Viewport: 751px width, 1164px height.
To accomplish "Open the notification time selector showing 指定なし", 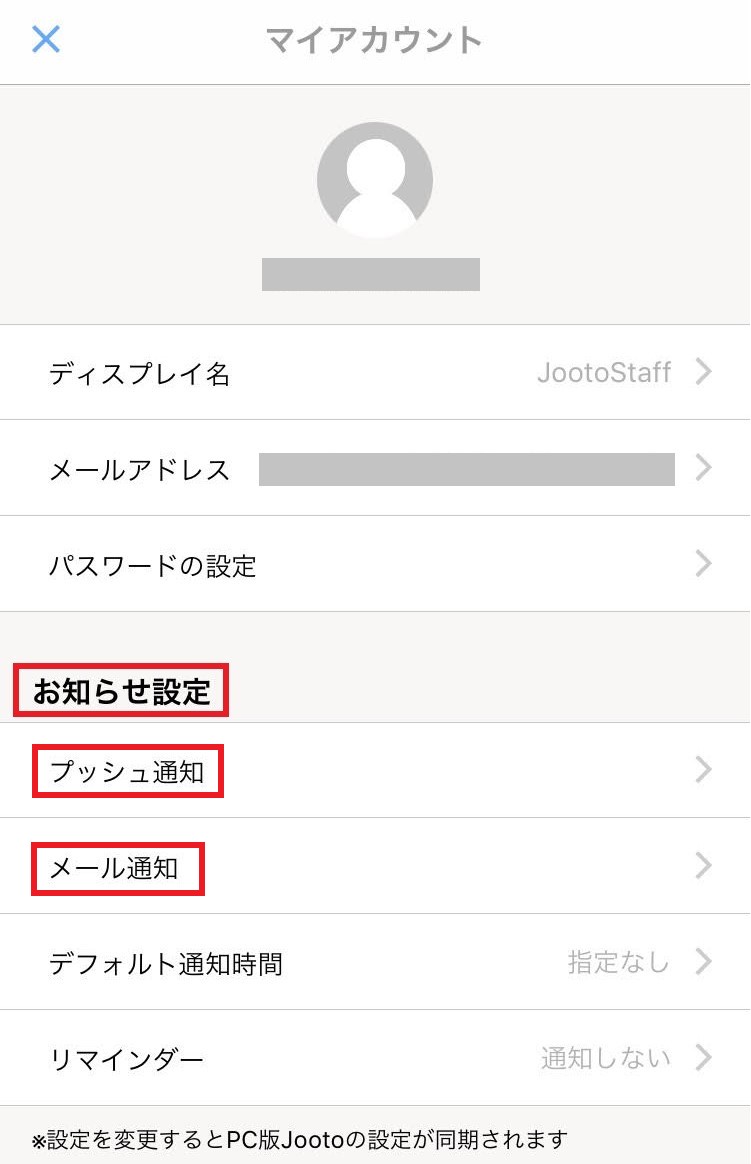I will [617, 962].
